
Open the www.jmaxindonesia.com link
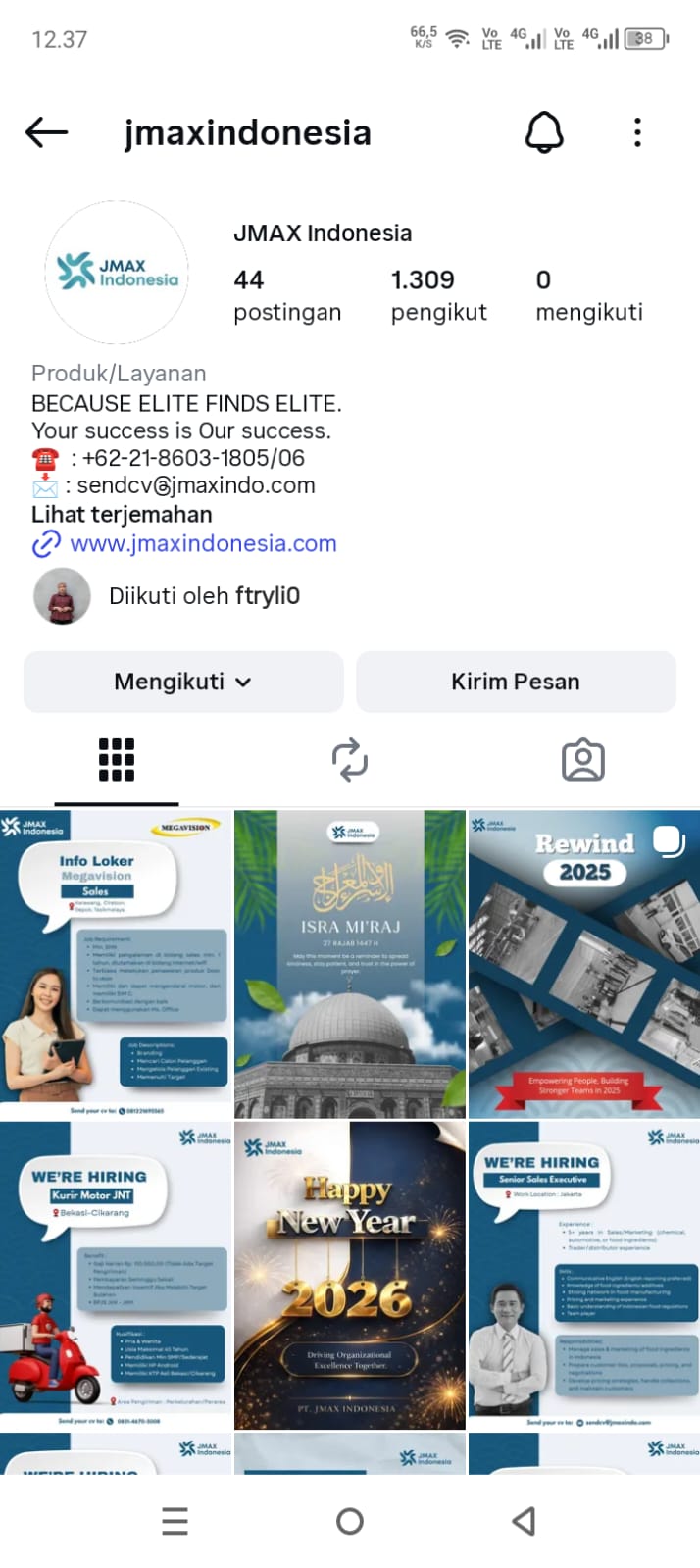click(x=203, y=543)
